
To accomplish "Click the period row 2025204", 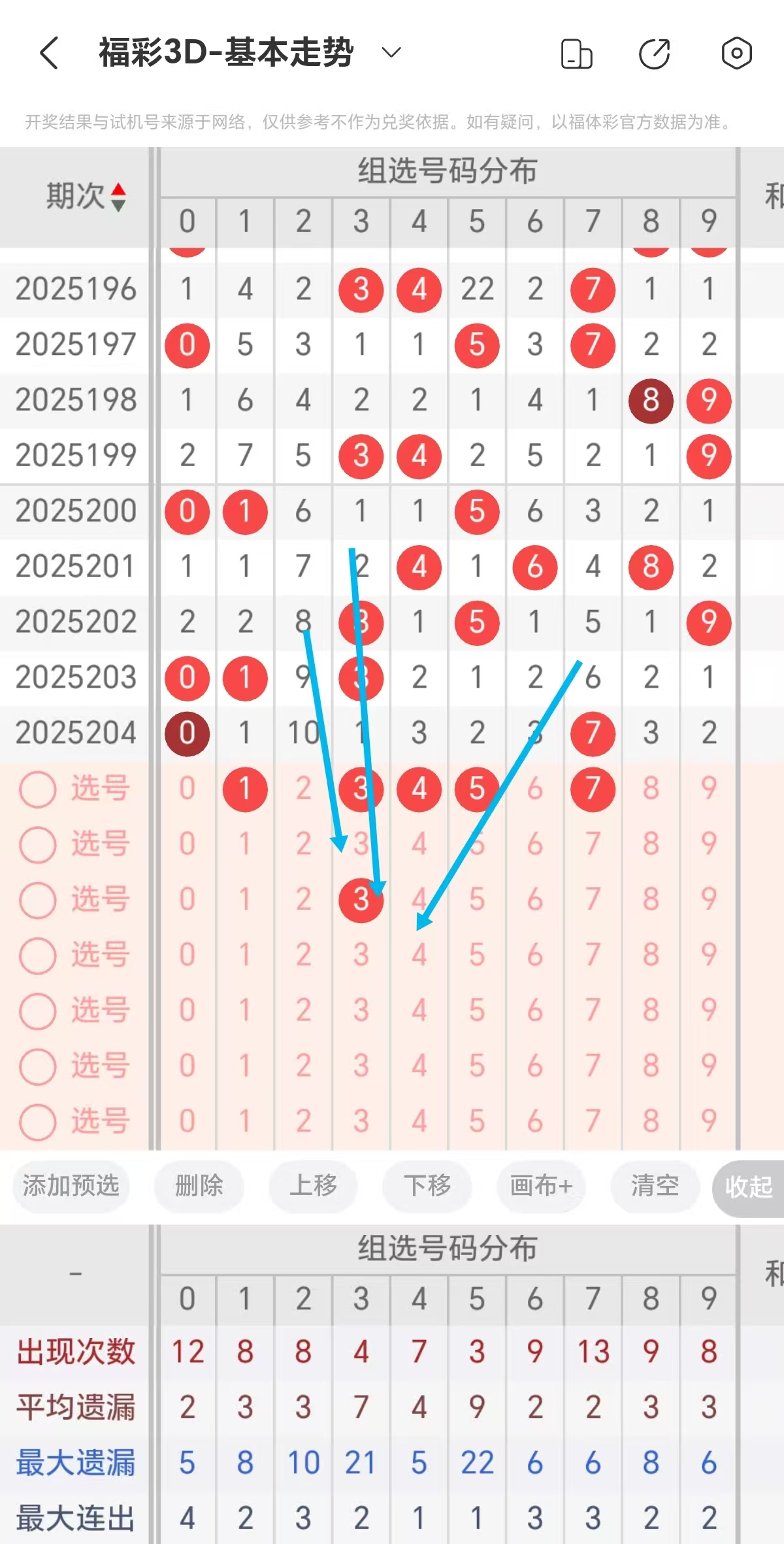I will tap(74, 733).
